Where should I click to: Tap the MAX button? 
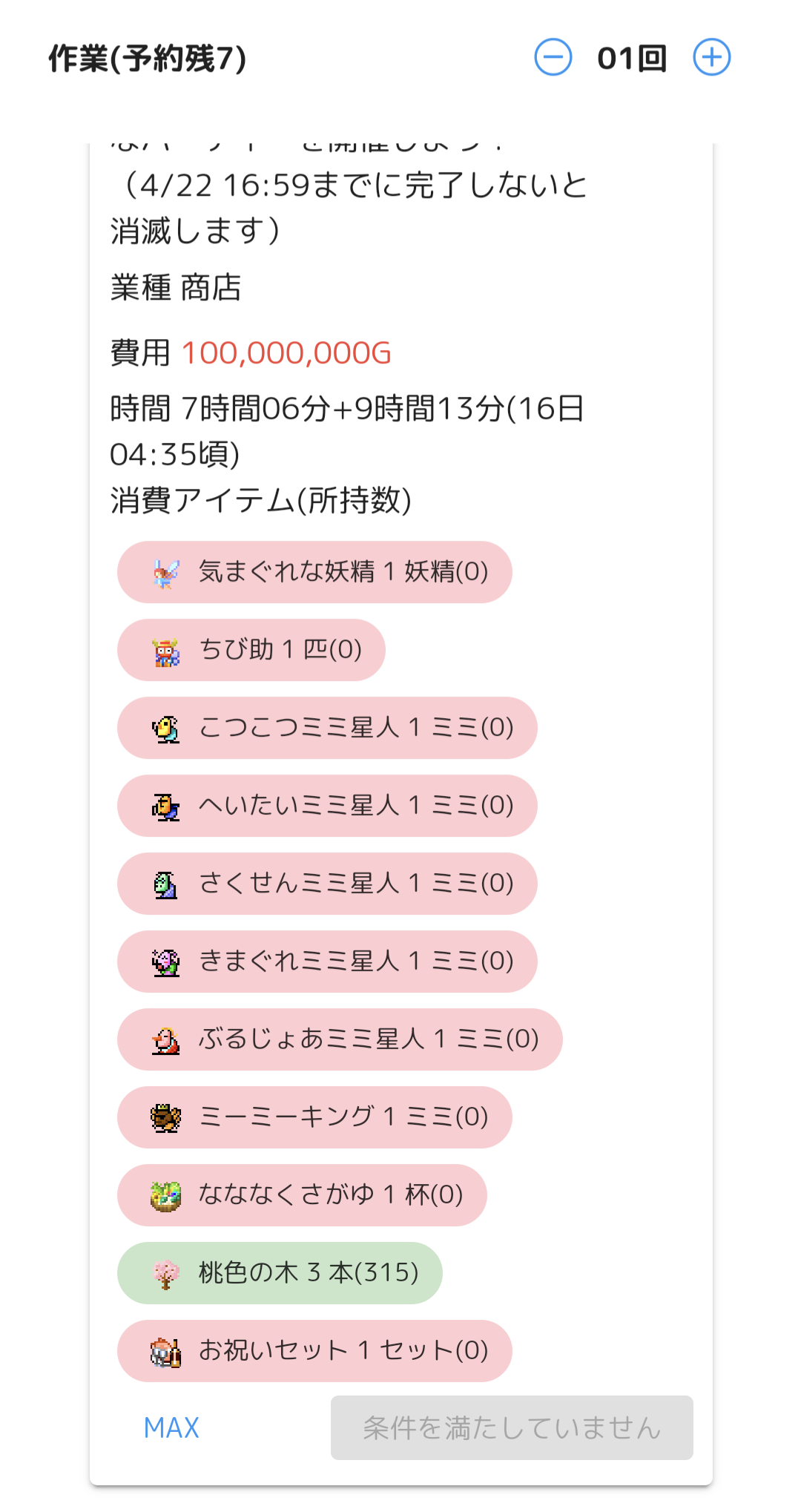point(171,1428)
